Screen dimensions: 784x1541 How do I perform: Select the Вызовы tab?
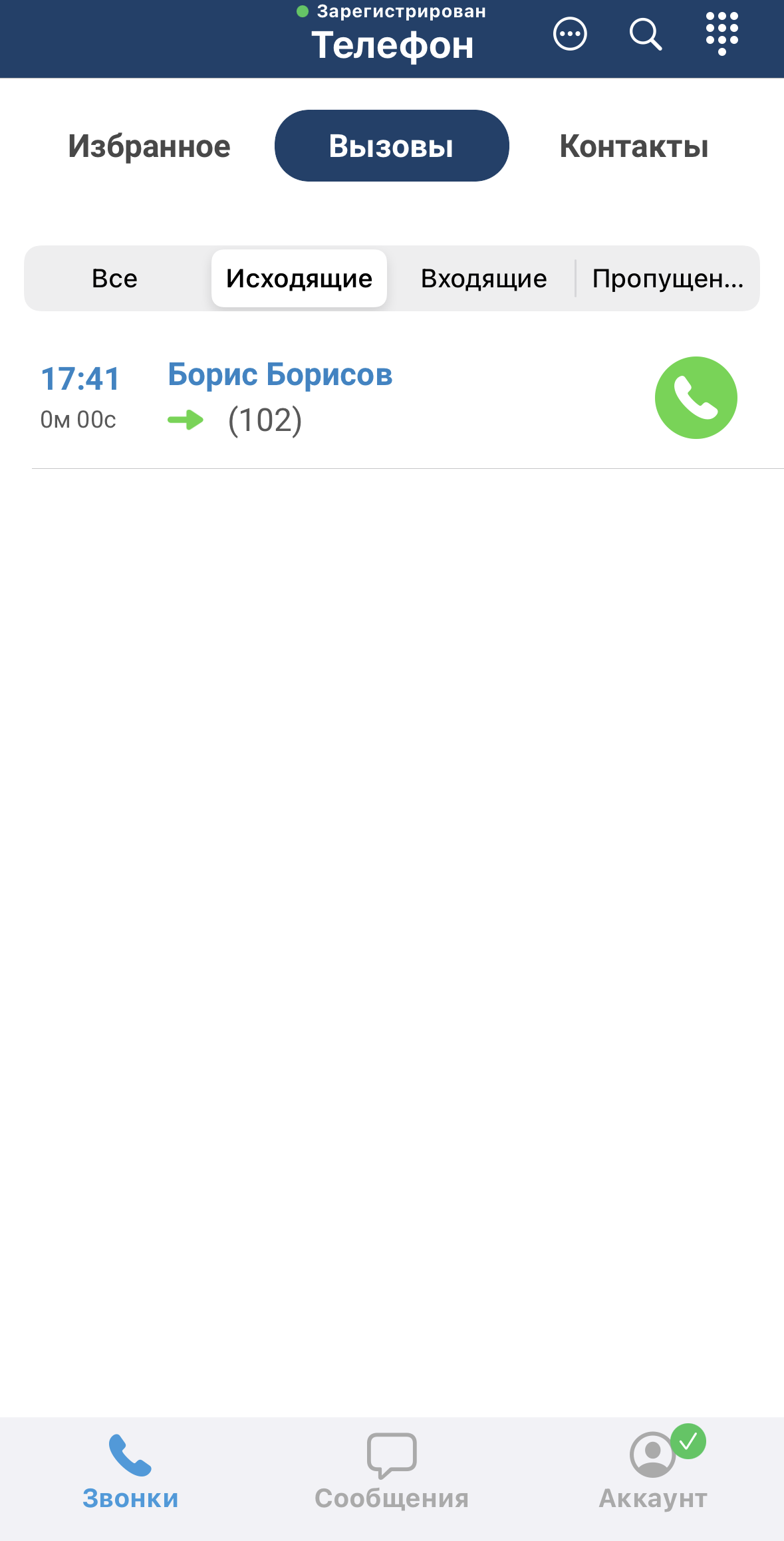(392, 146)
